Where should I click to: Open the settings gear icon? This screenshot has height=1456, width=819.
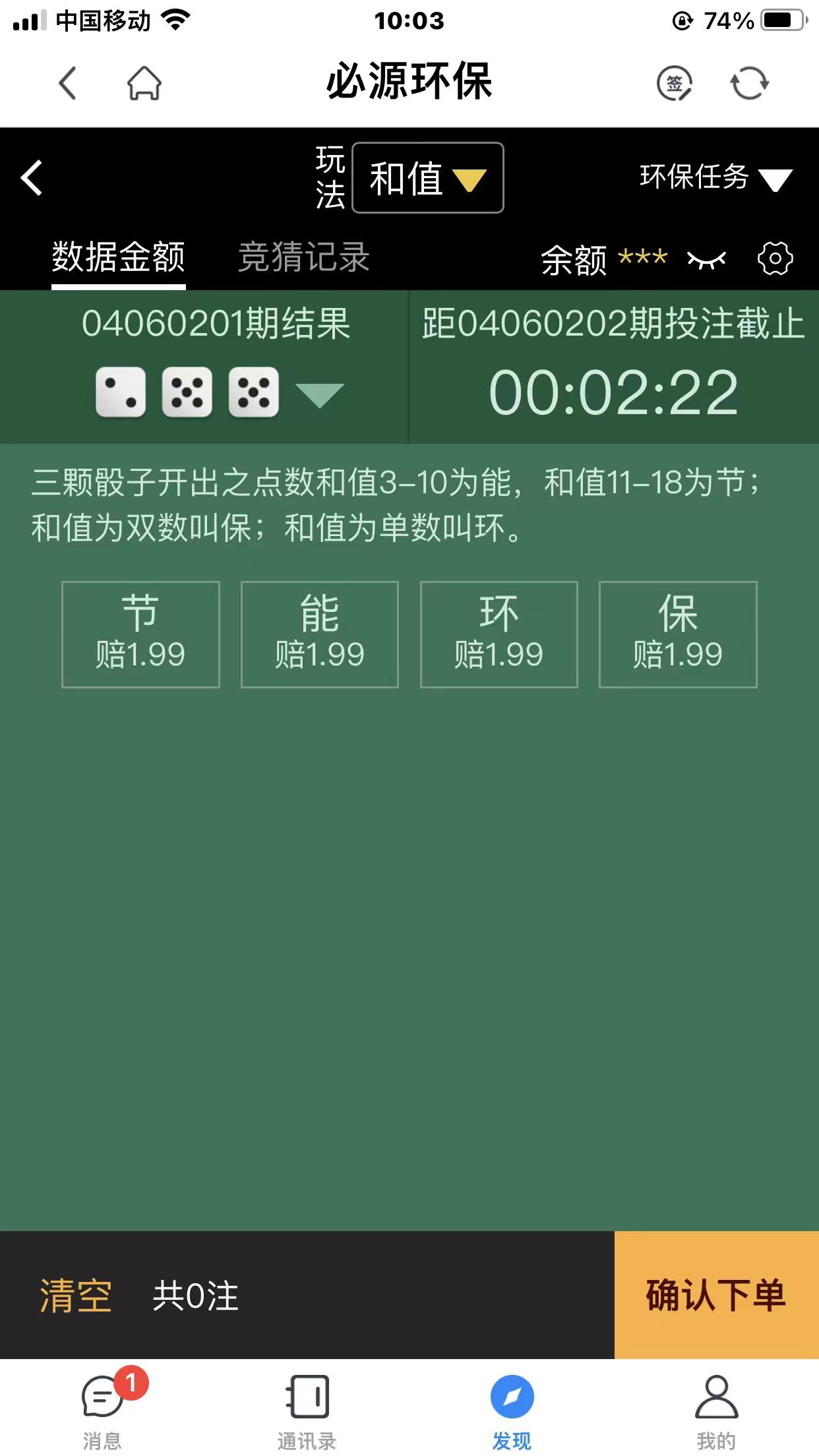(x=775, y=258)
